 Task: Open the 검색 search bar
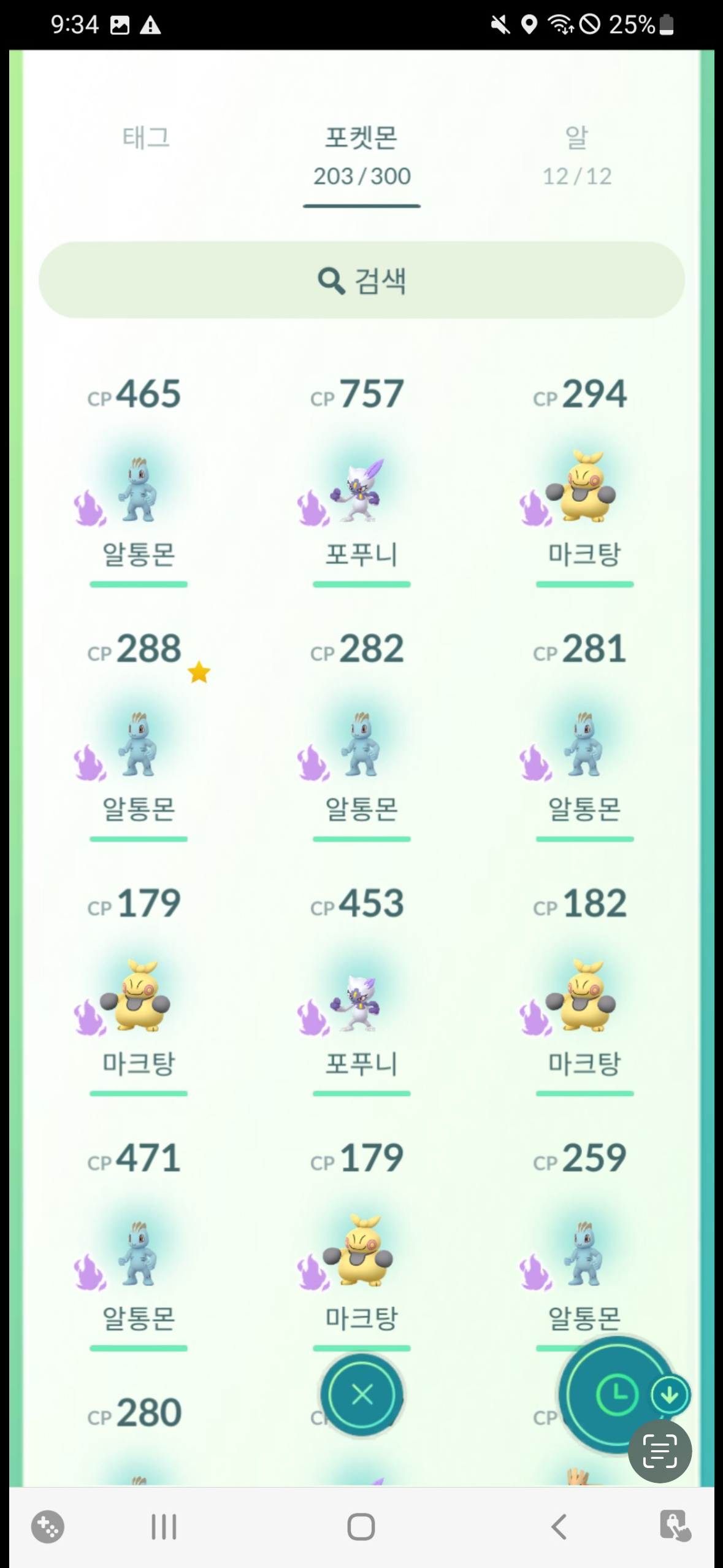(361, 280)
